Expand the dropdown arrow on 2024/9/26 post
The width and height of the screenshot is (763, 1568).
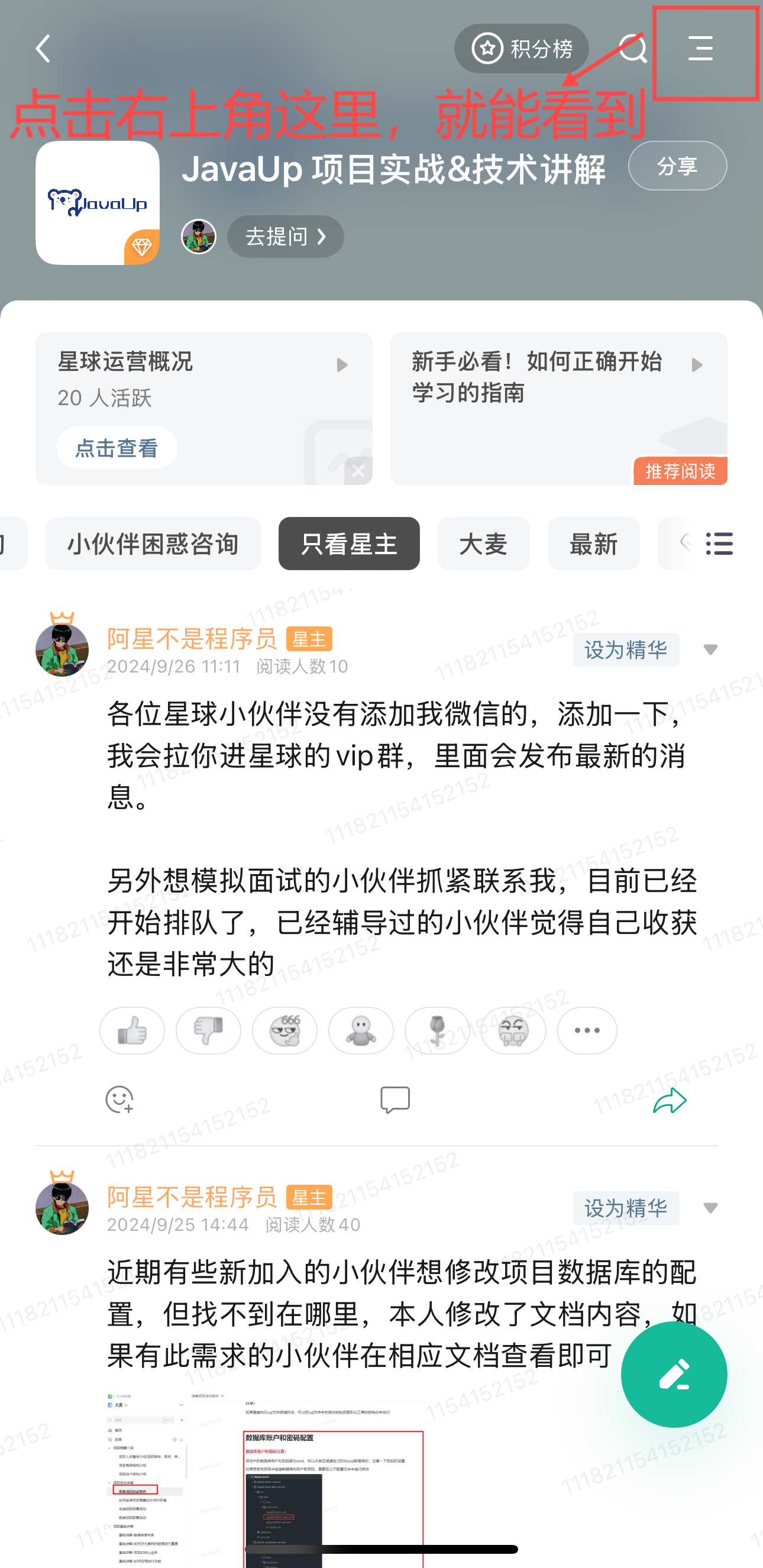[x=710, y=649]
